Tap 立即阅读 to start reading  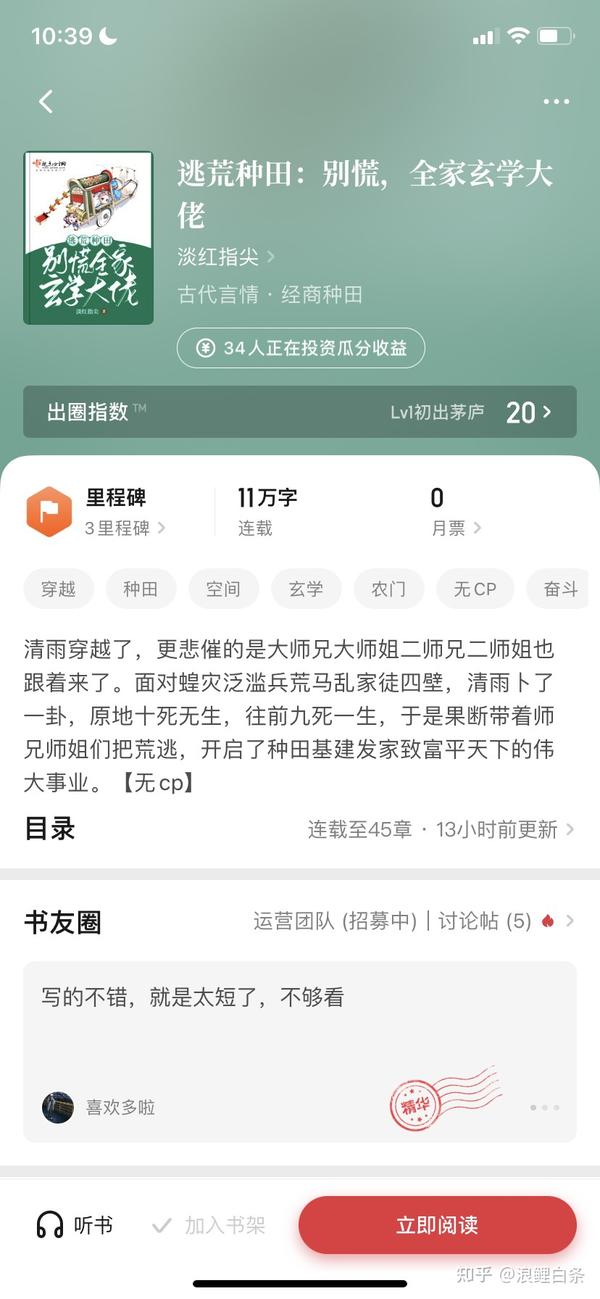click(437, 1225)
